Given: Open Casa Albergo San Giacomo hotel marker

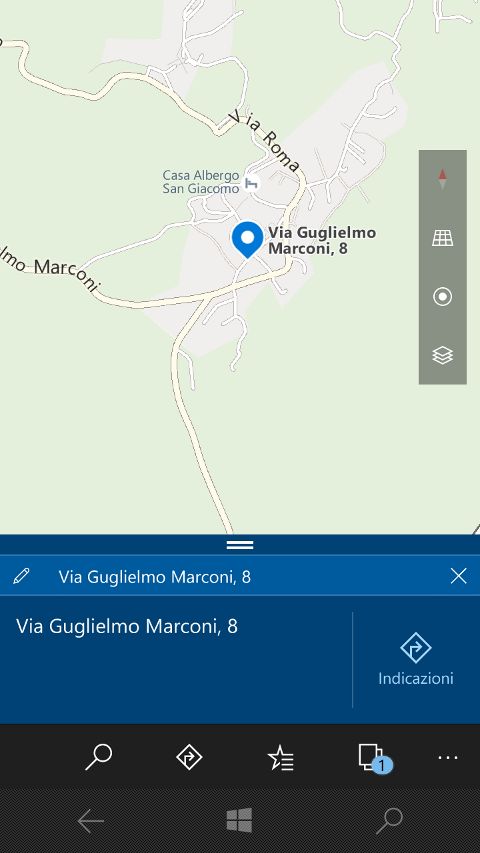Looking at the screenshot, I should click(251, 183).
